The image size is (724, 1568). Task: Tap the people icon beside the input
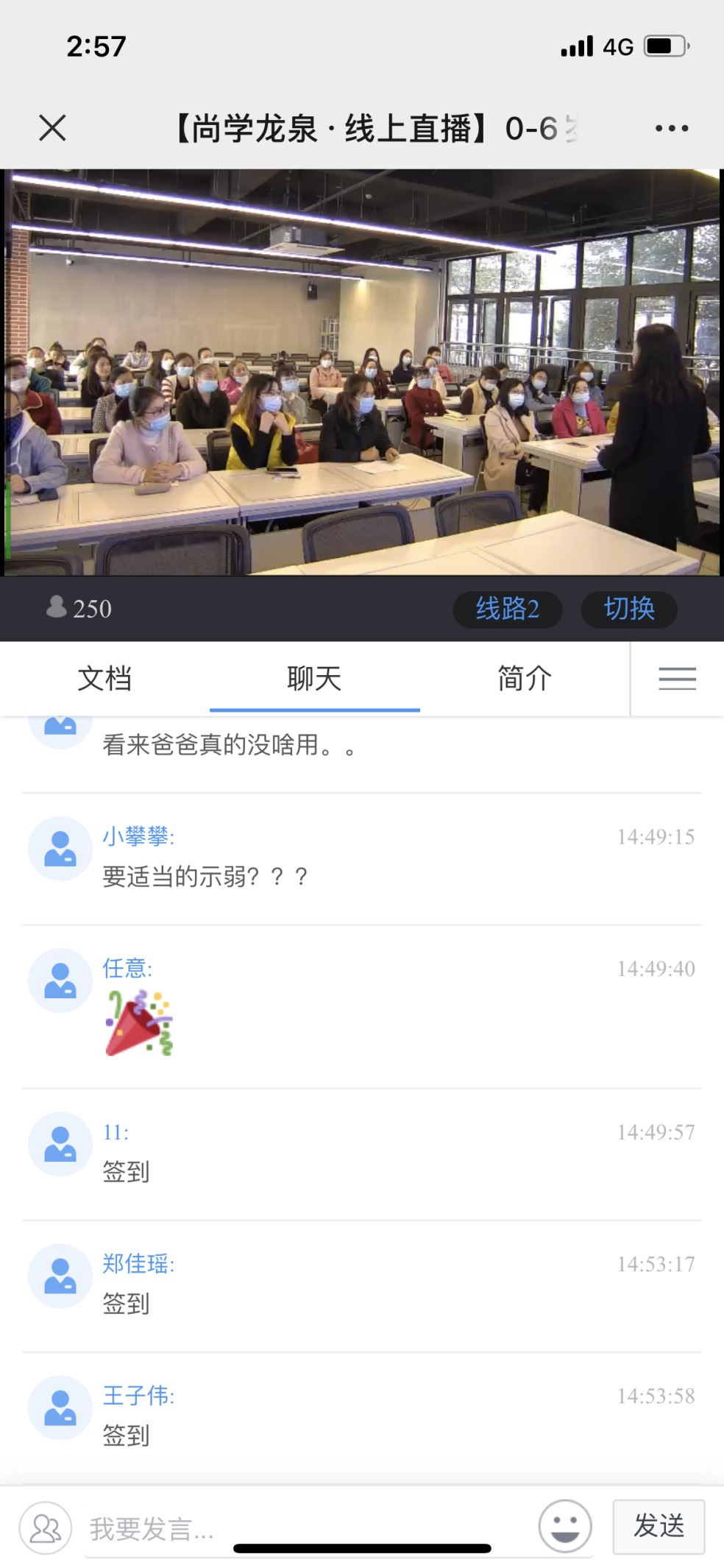pos(46,1528)
